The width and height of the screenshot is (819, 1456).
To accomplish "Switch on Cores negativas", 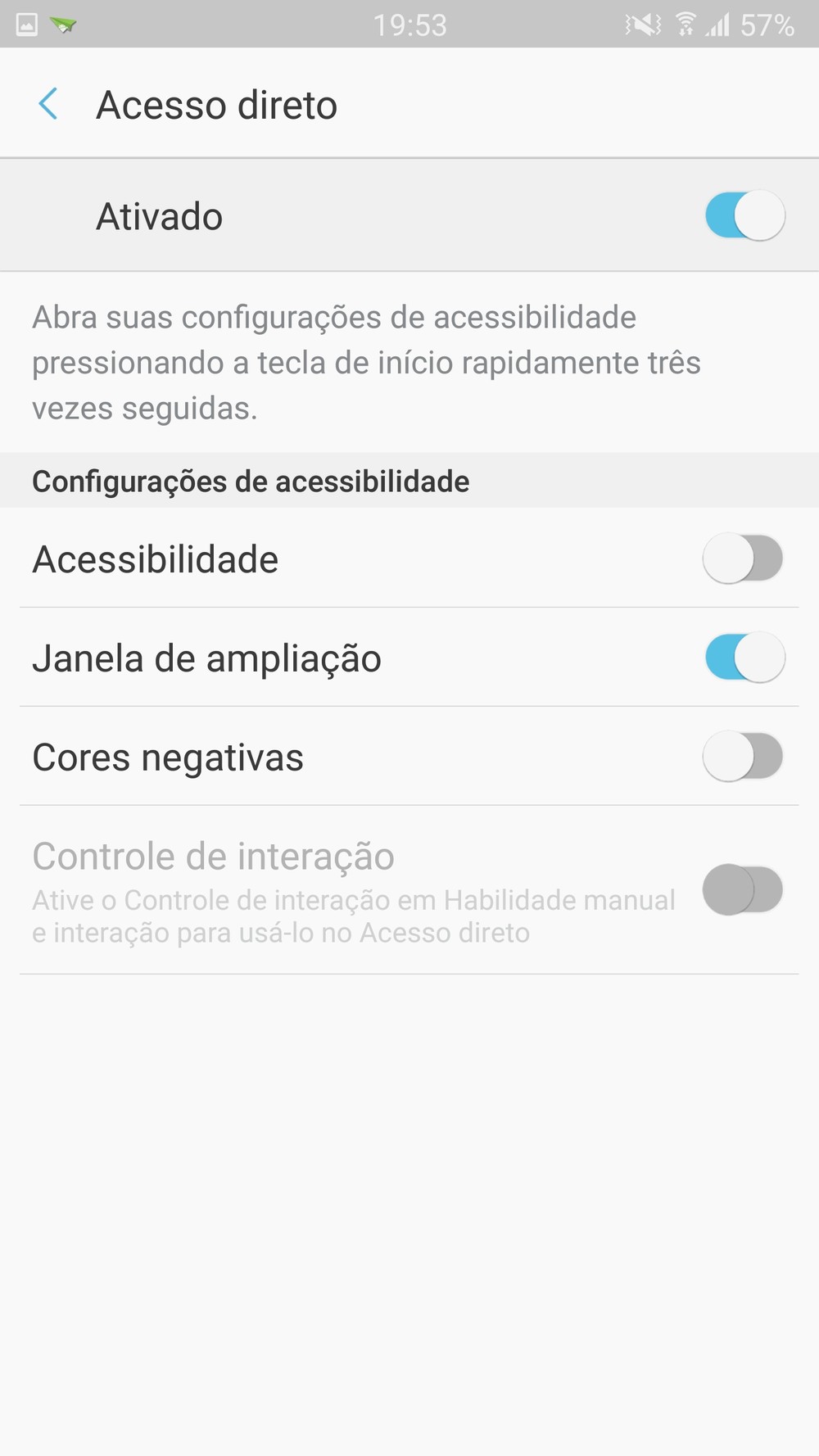I will pyautogui.click(x=743, y=757).
